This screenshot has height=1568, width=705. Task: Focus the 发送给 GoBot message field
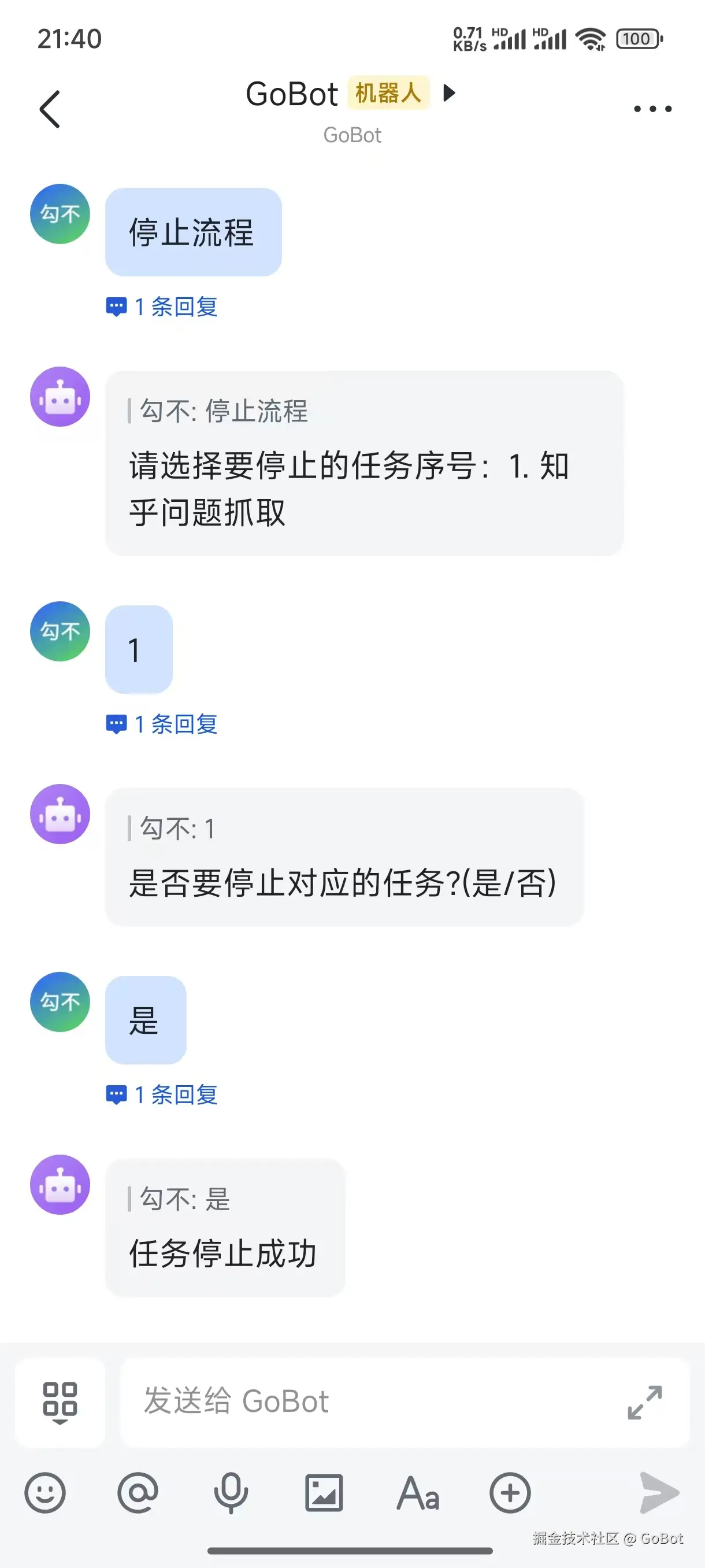(365, 1401)
